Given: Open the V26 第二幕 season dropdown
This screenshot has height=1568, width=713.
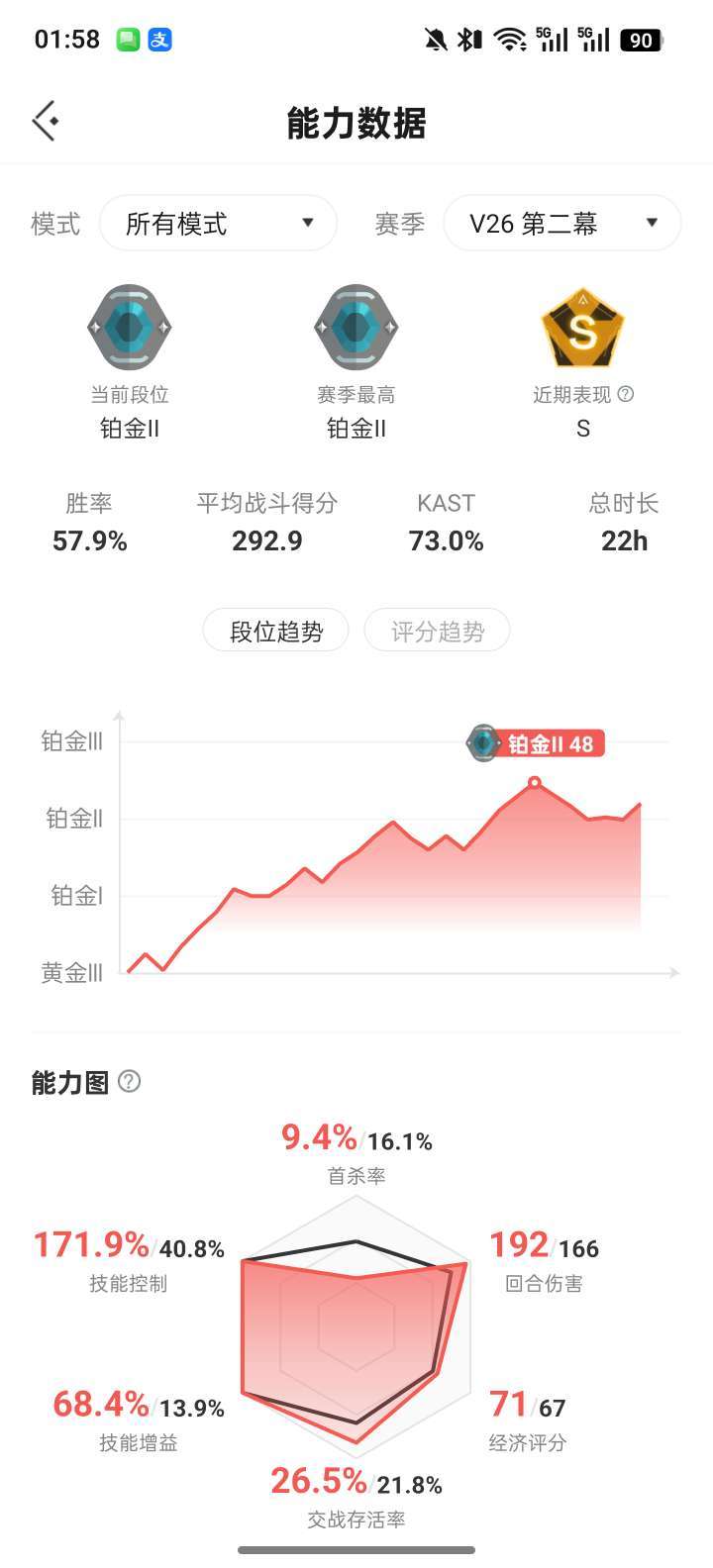Looking at the screenshot, I should [561, 223].
